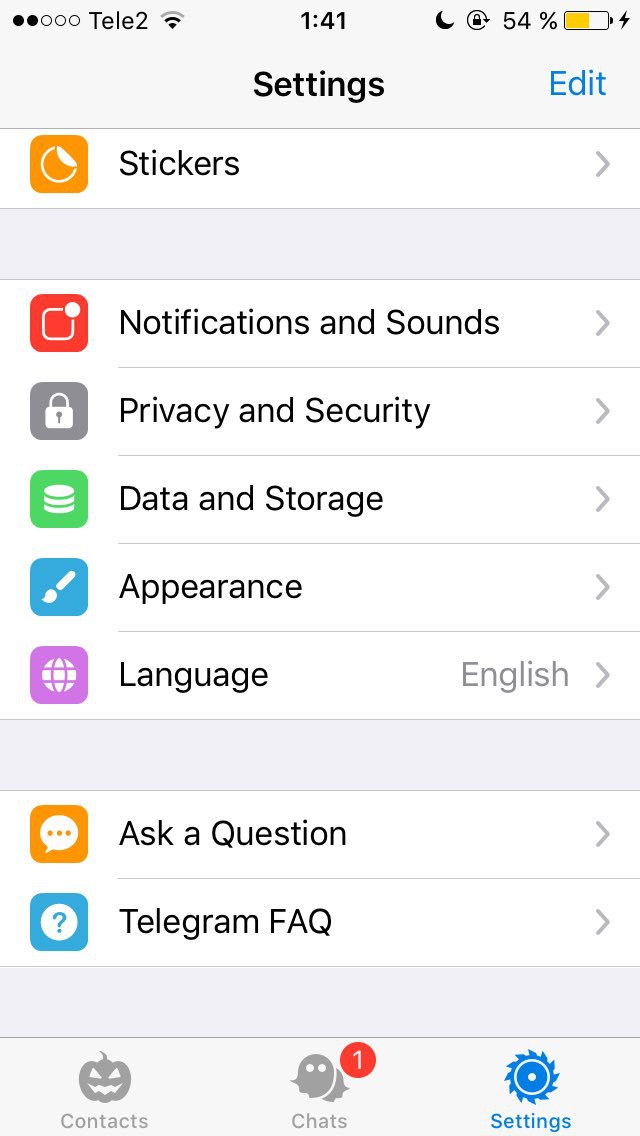Go to Privacy and Security
The width and height of the screenshot is (640, 1136).
click(320, 412)
